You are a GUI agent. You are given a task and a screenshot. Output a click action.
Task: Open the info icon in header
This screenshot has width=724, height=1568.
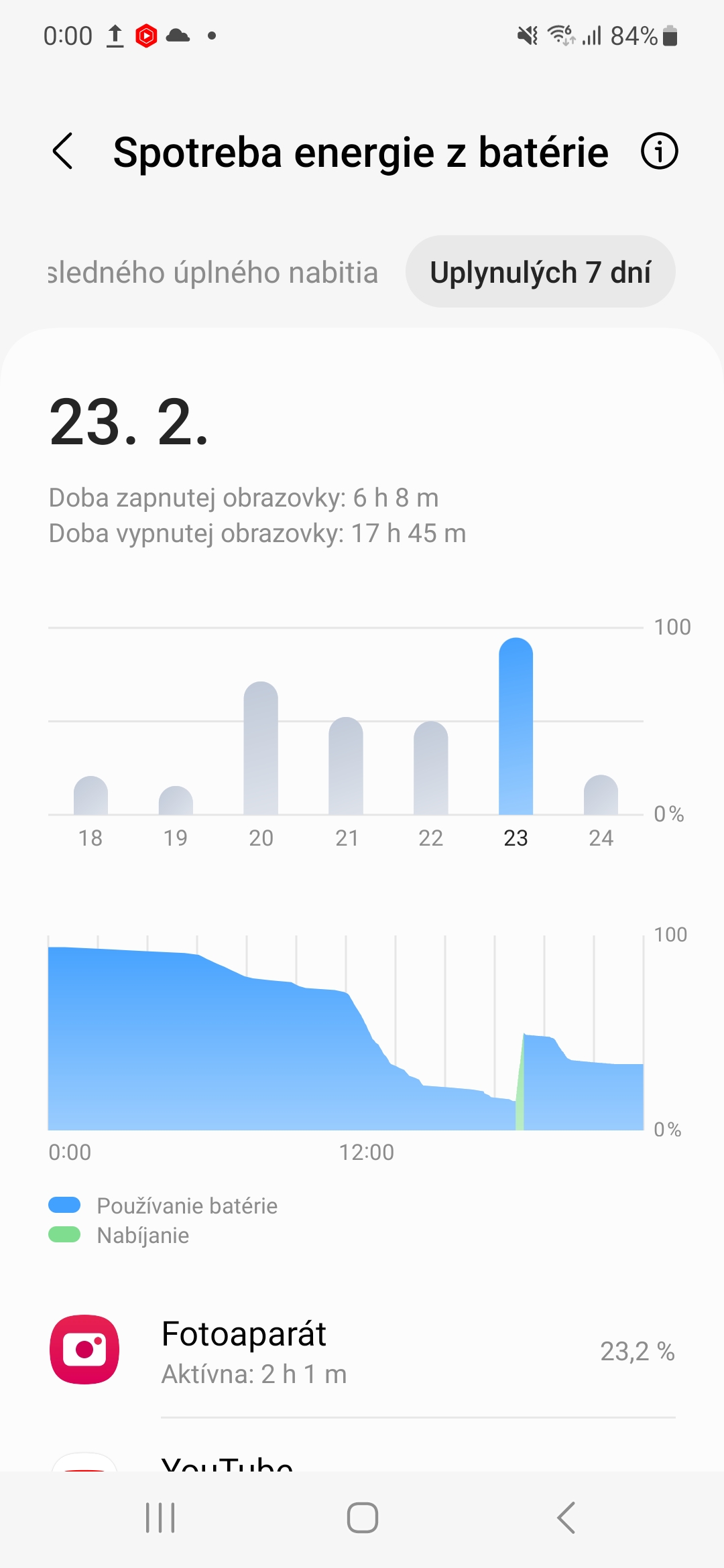pos(659,151)
